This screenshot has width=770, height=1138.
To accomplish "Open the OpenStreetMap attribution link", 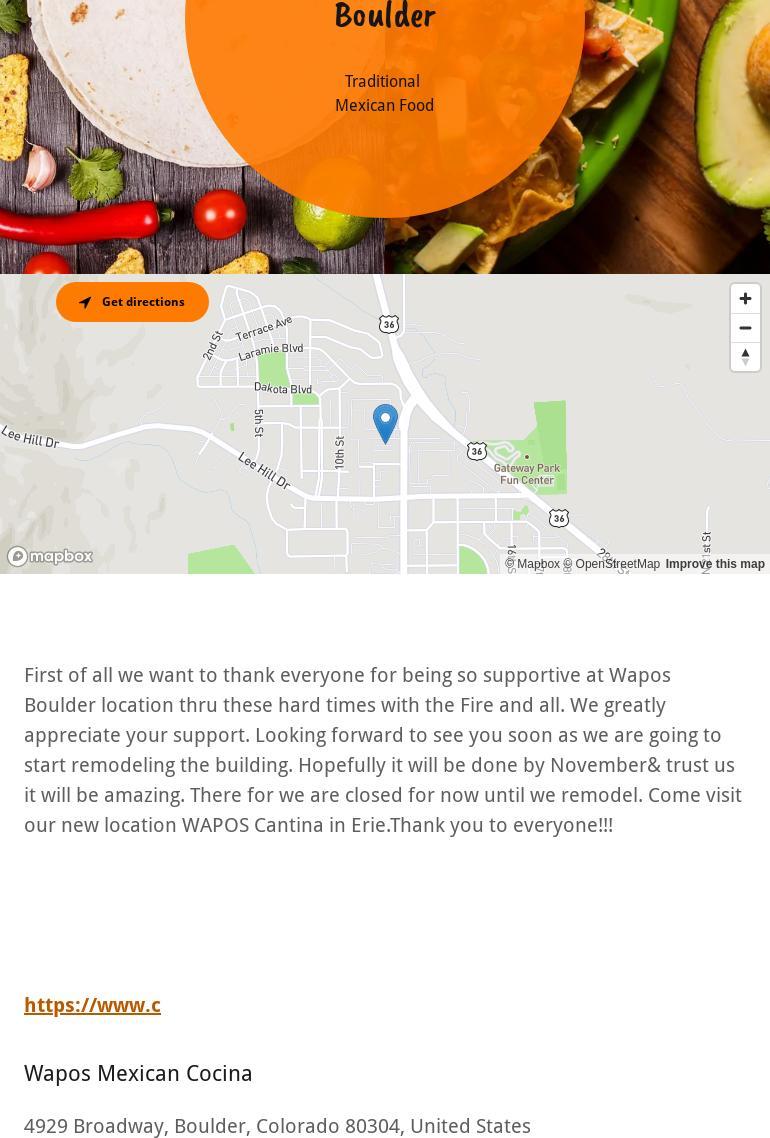I will (612, 564).
